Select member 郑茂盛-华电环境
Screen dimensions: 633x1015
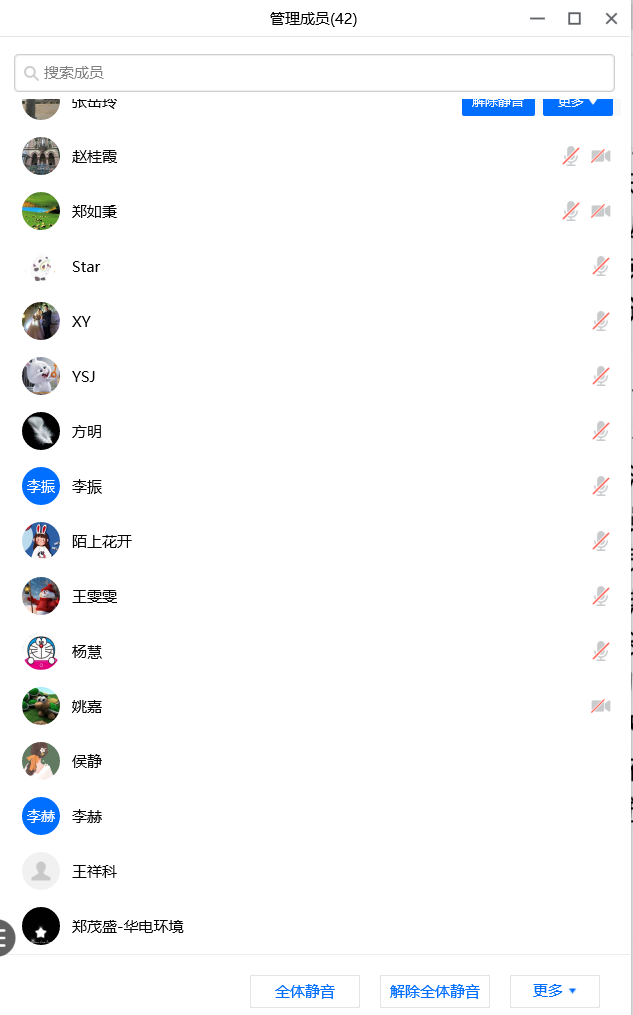[128, 927]
